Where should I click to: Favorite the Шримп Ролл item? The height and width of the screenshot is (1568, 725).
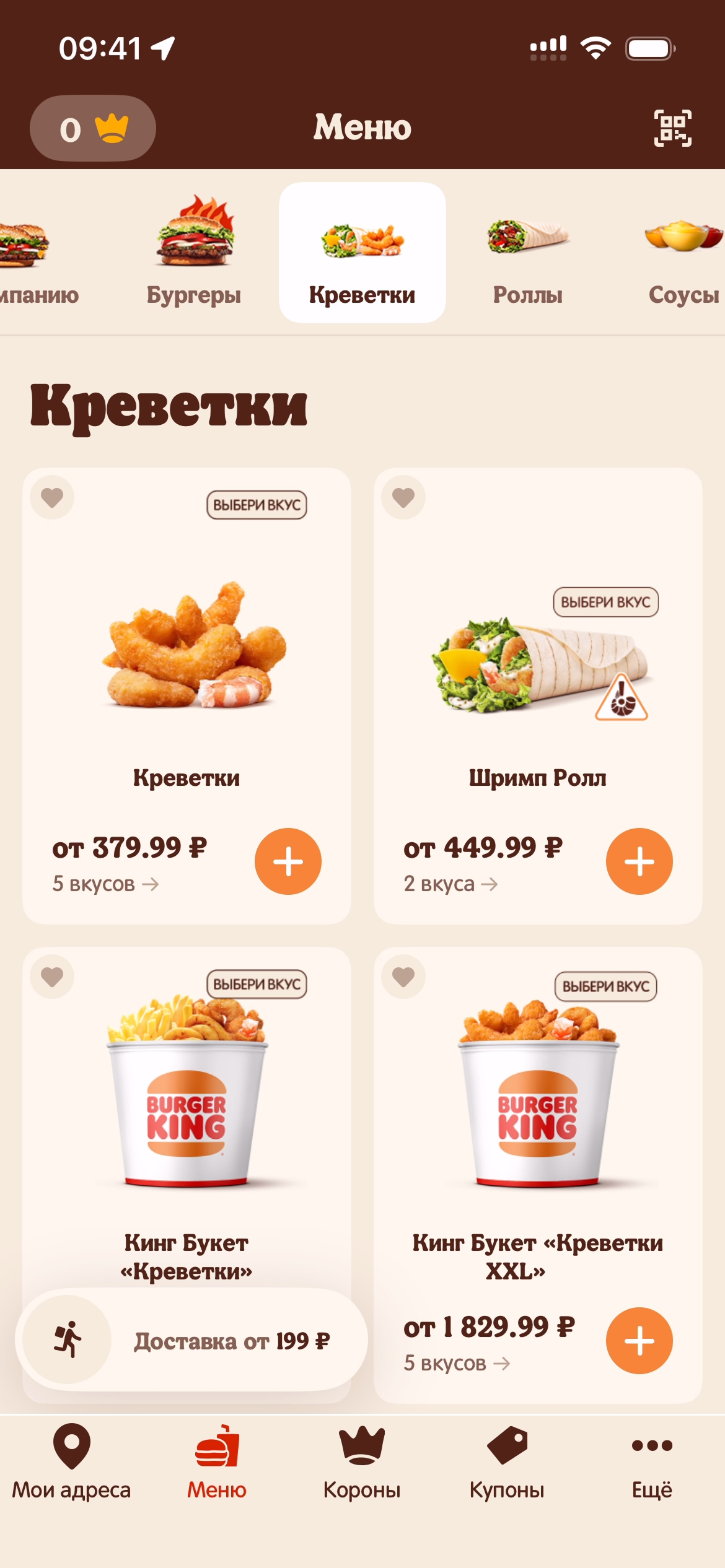coord(403,497)
